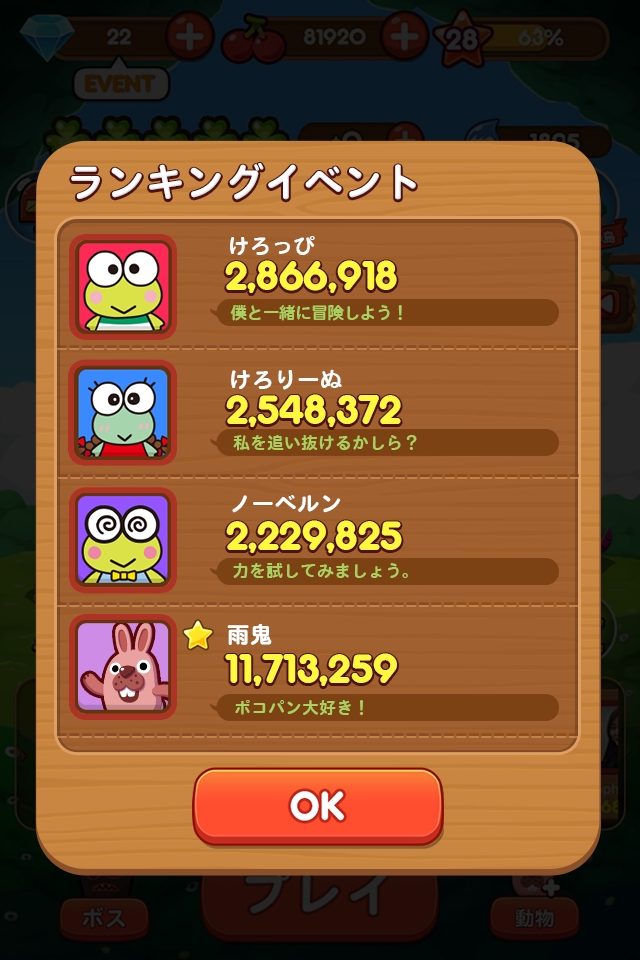Confirm the ranking event dialog with OK
640x960 pixels.
pos(318,806)
